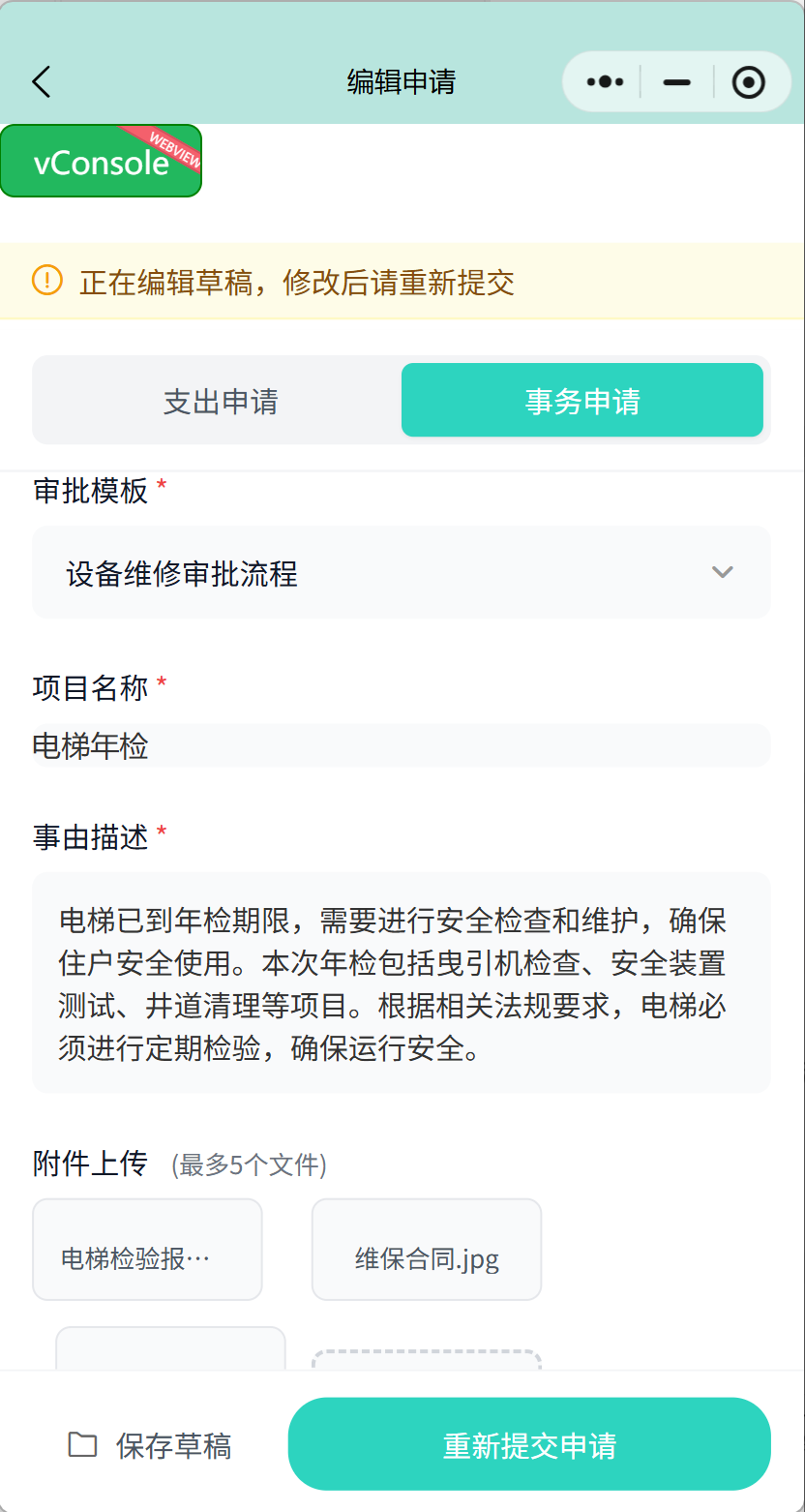The width and height of the screenshot is (805, 1512).
Task: Collapse the approval template picker arrow
Action: pyautogui.click(x=723, y=572)
